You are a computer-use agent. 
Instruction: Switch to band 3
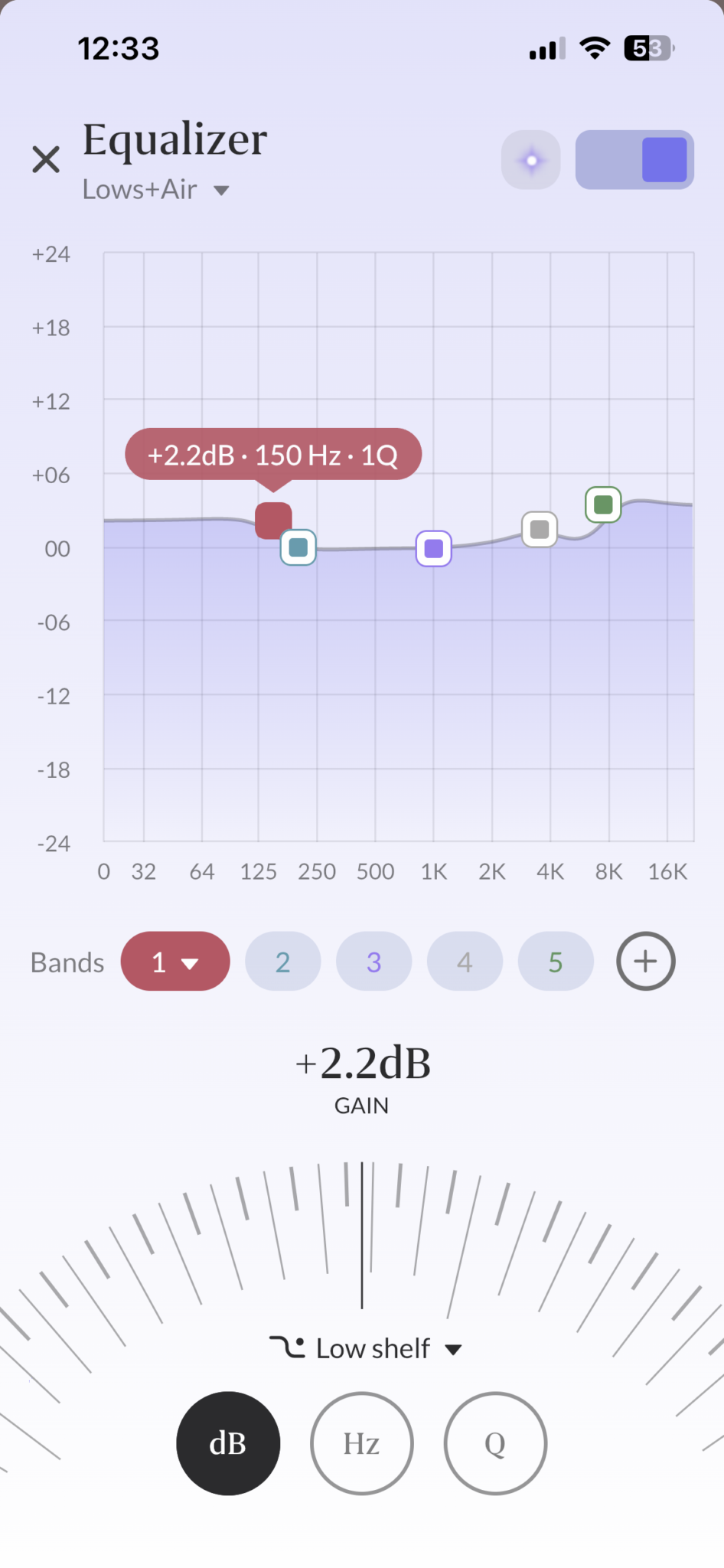(373, 962)
